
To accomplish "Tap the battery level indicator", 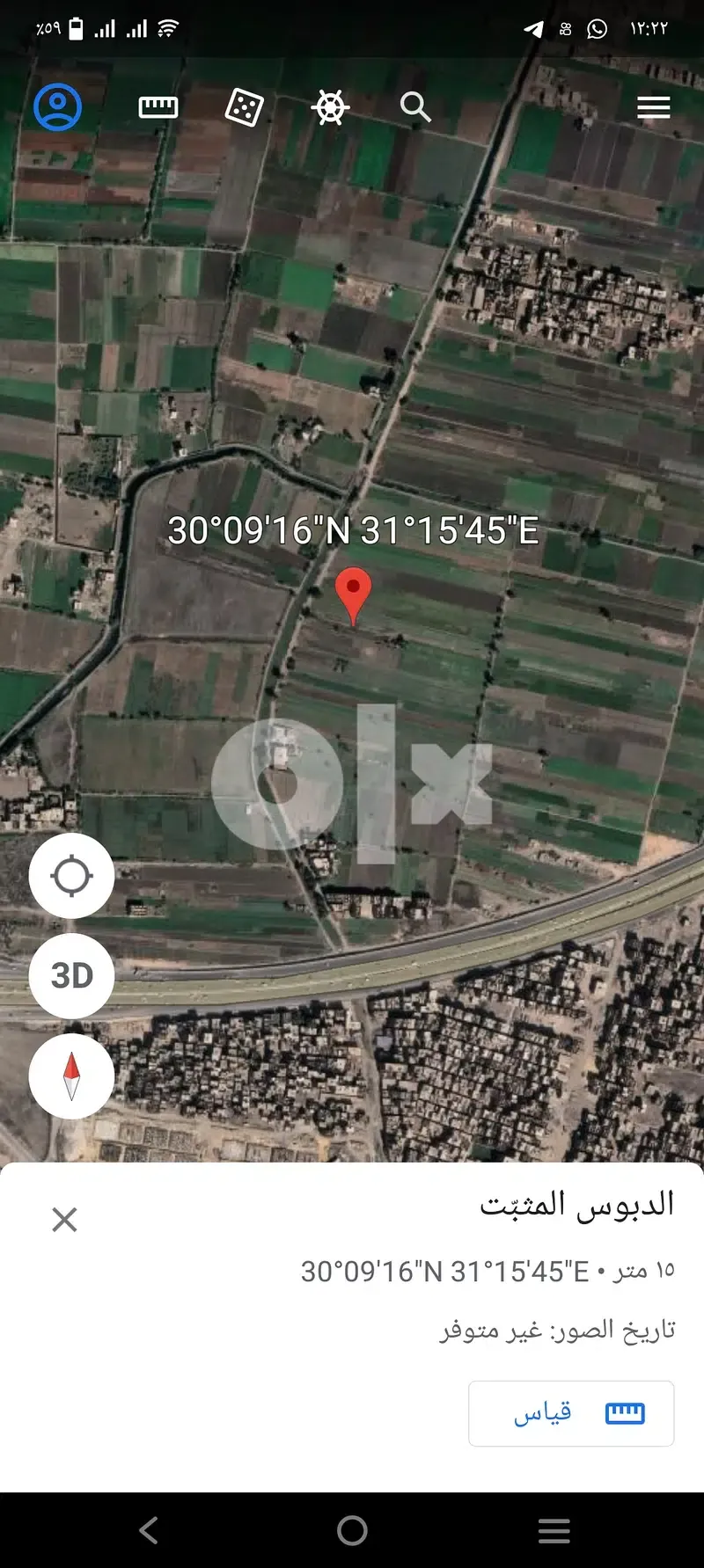I will [75, 26].
